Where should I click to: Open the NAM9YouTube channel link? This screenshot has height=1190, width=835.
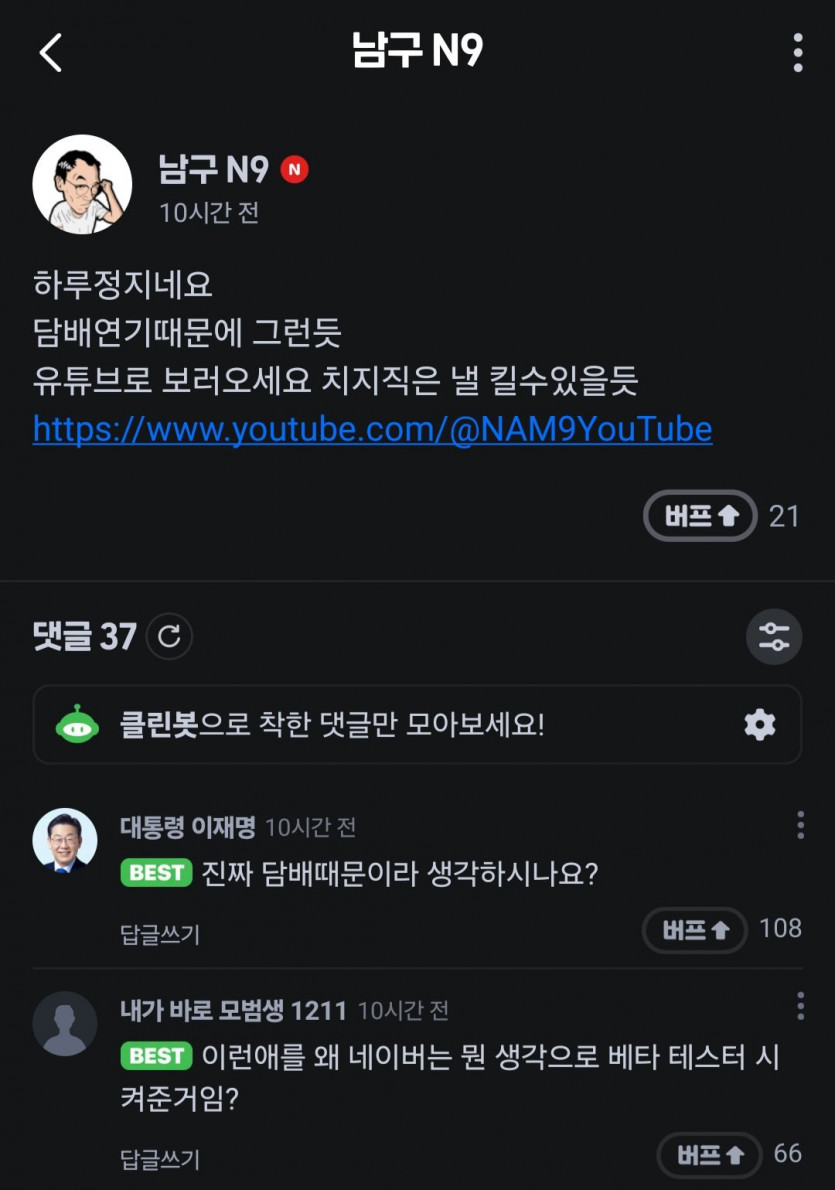click(x=372, y=429)
